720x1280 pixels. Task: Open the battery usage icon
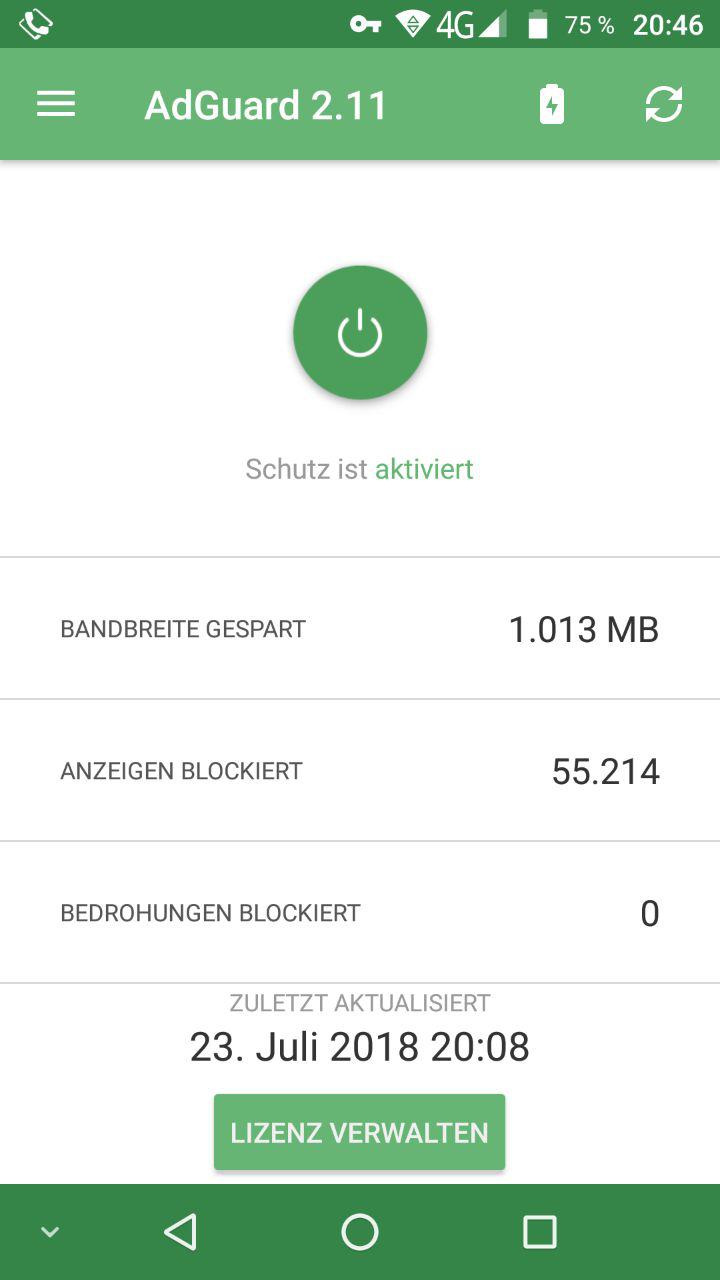(x=552, y=105)
